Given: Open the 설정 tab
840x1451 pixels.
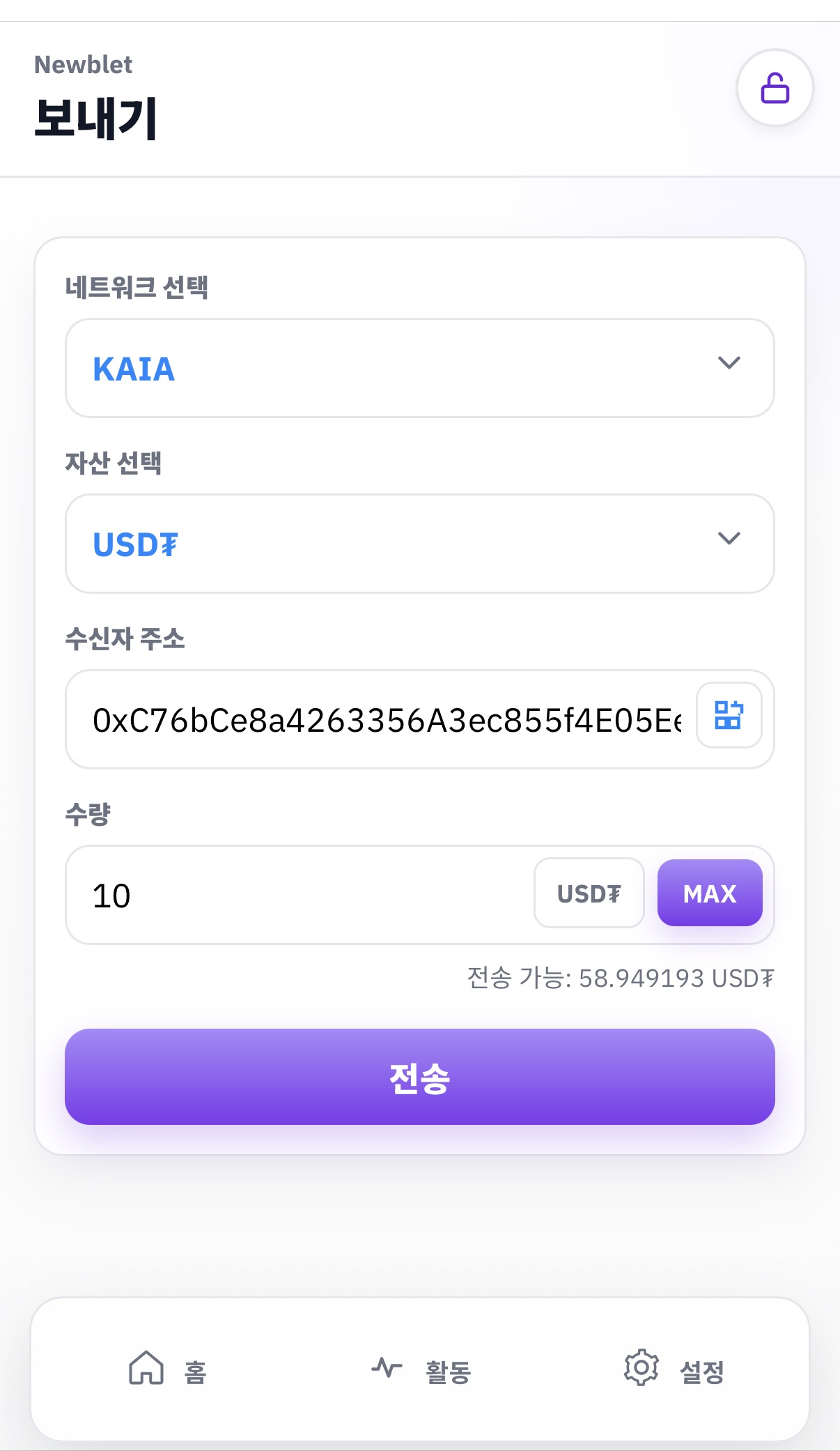Looking at the screenshot, I should point(674,1369).
